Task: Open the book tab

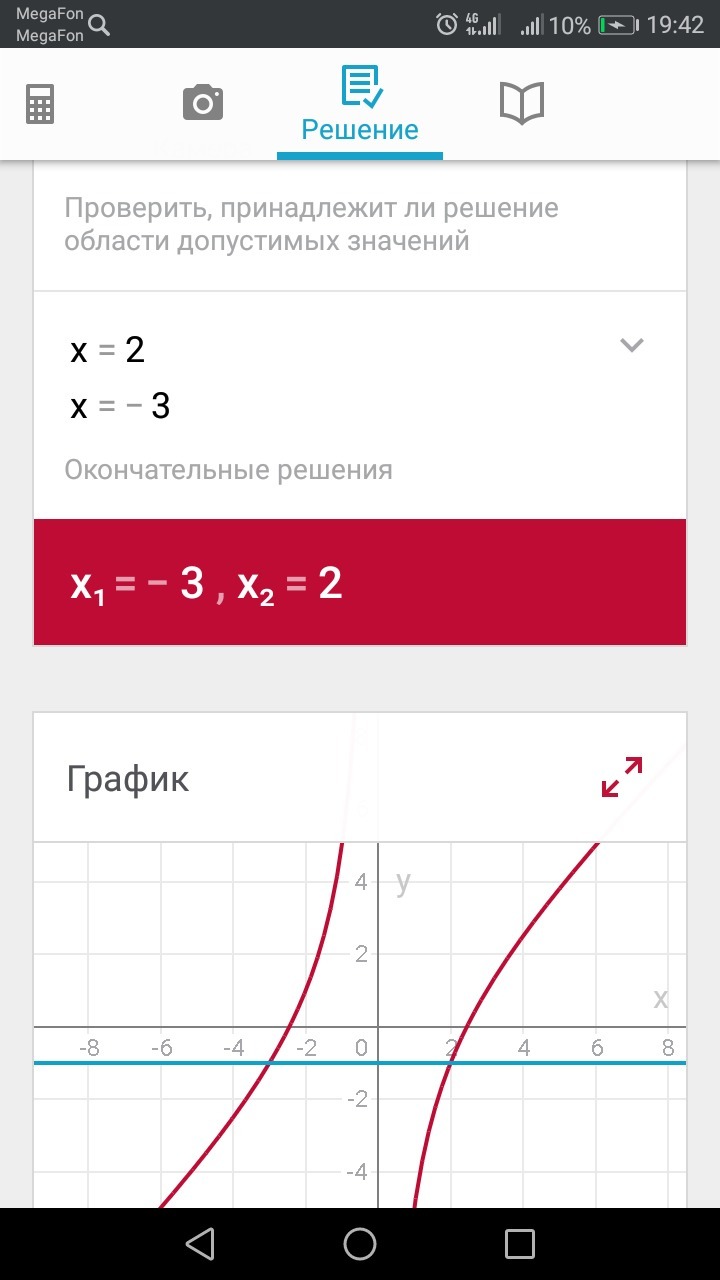Action: 521,103
